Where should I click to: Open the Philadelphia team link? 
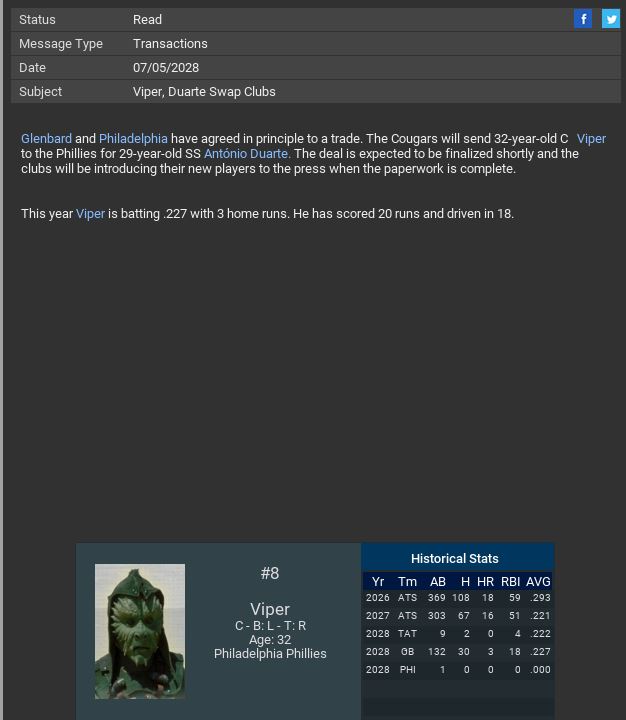(133, 139)
